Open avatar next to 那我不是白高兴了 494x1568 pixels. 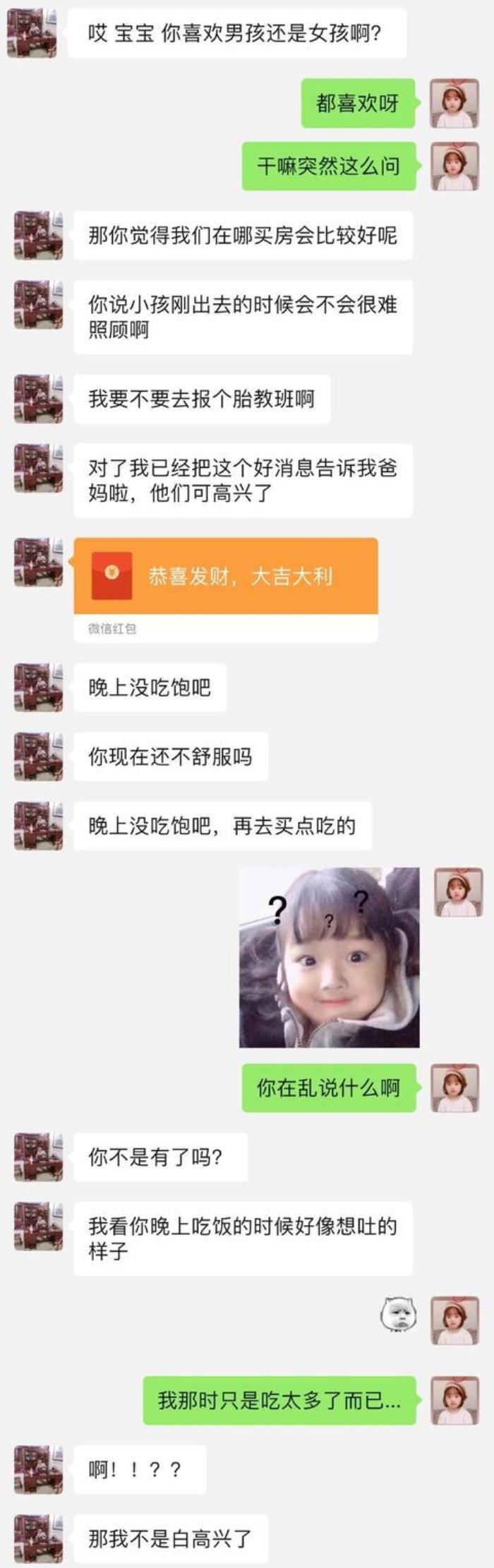39,1538
